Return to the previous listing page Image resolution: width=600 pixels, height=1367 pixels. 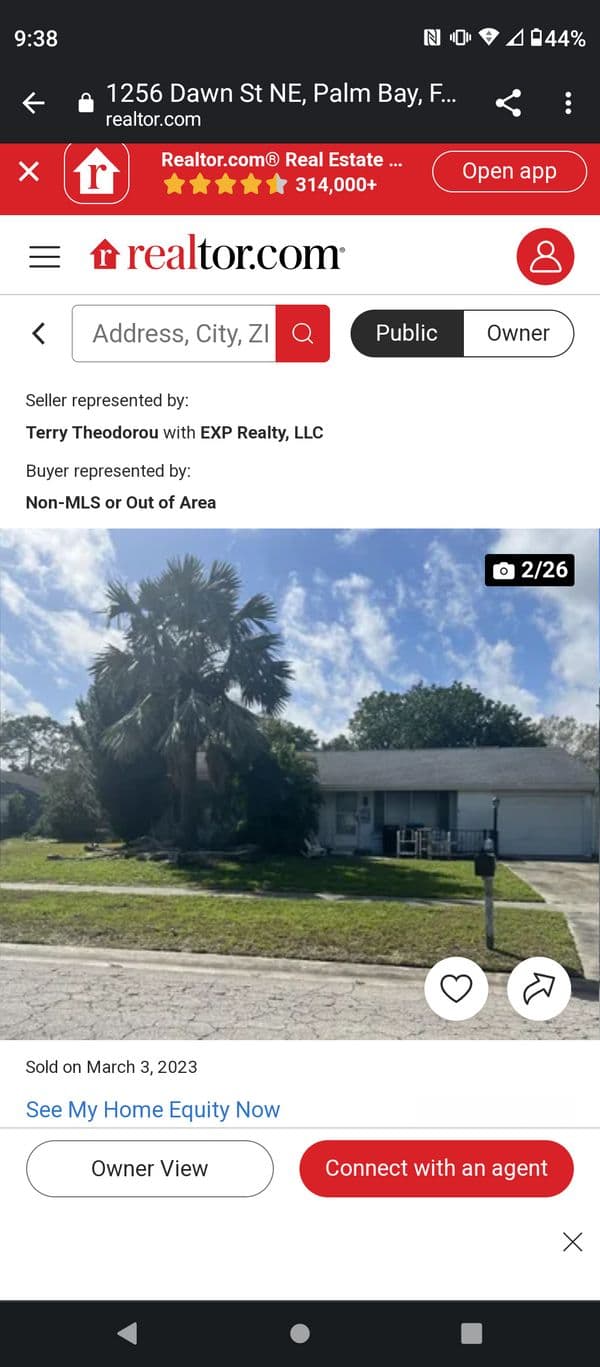click(39, 334)
